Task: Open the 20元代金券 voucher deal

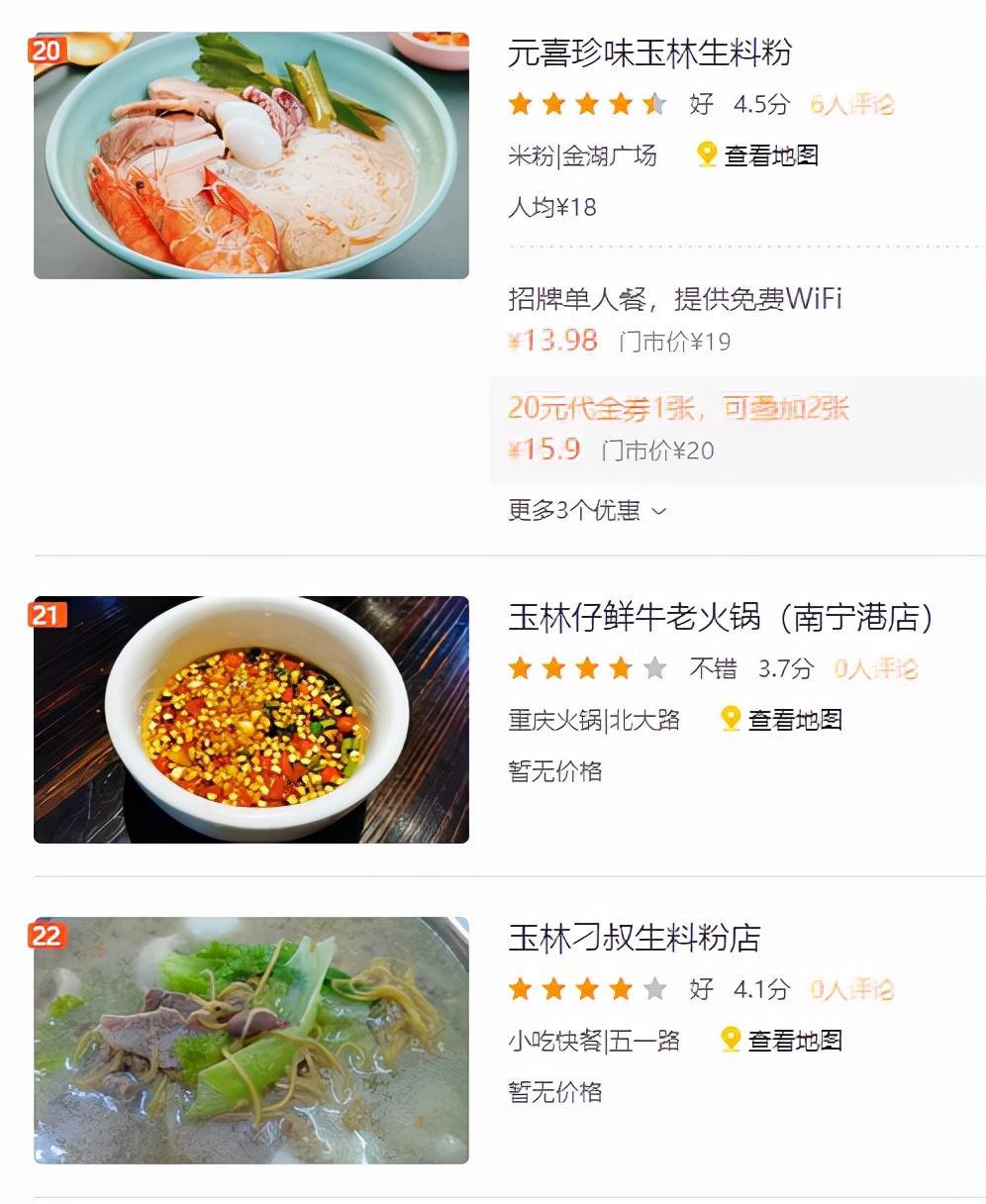Action: click(x=678, y=408)
